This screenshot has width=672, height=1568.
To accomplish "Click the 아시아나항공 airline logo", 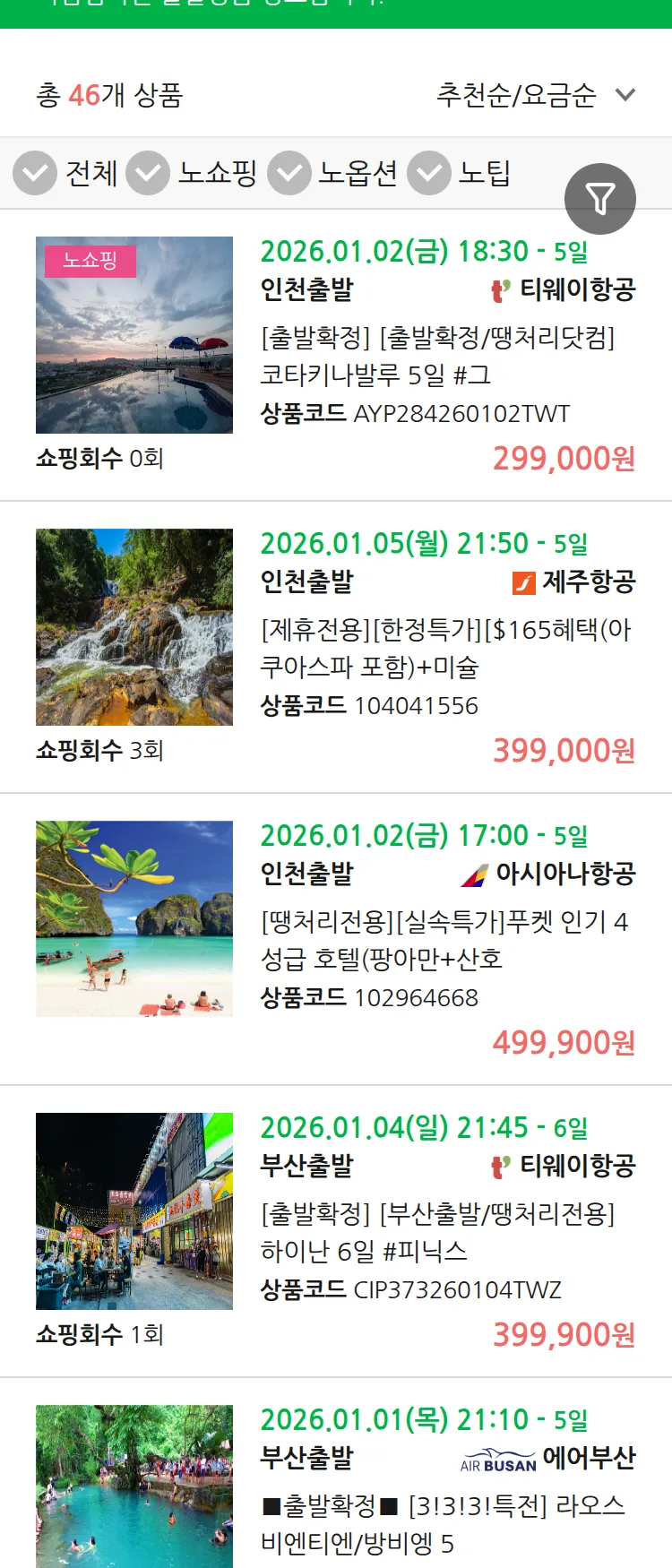I will coord(472,875).
